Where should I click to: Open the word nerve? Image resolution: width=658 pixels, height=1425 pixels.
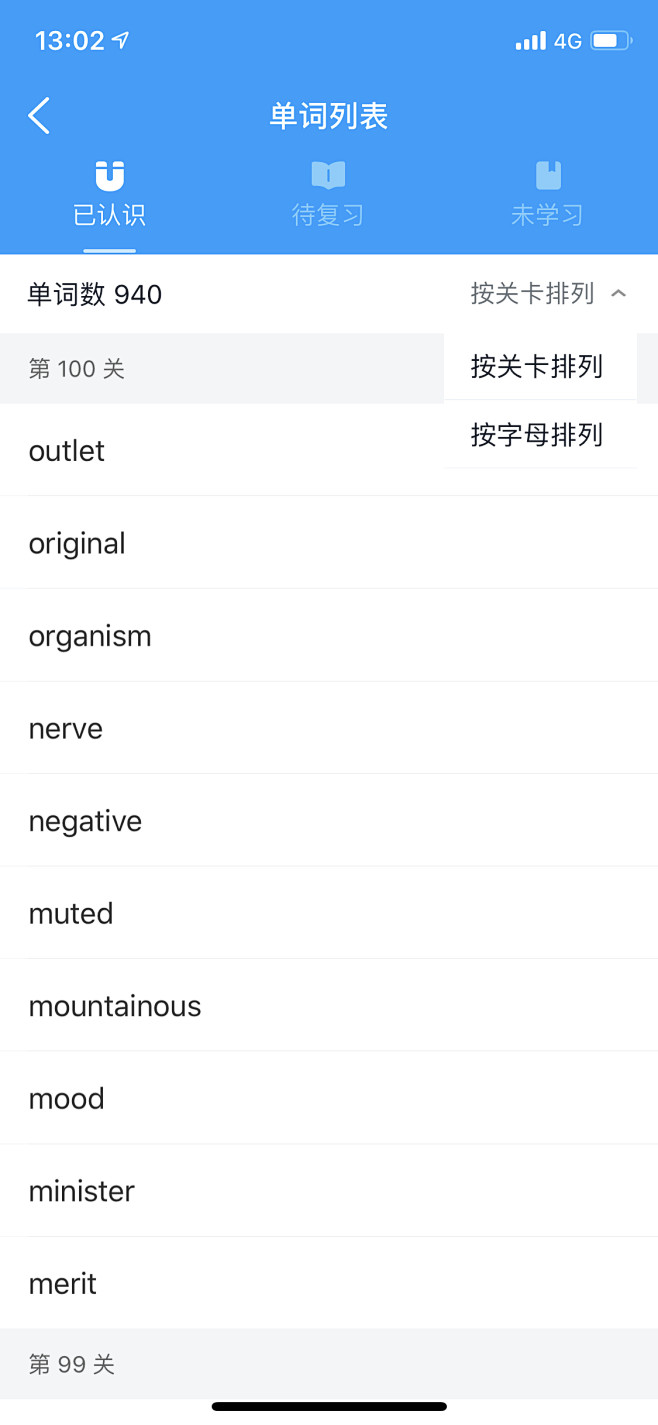[x=329, y=728]
